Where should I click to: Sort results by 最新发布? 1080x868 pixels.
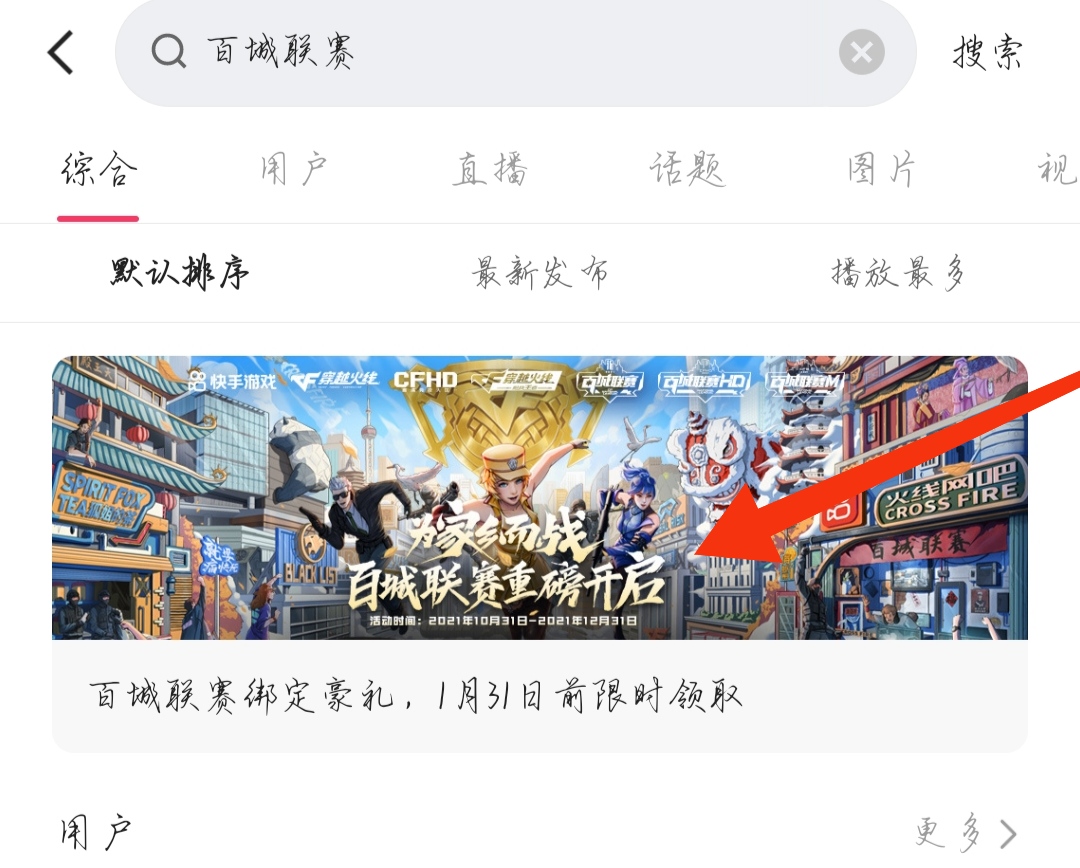pyautogui.click(x=540, y=273)
